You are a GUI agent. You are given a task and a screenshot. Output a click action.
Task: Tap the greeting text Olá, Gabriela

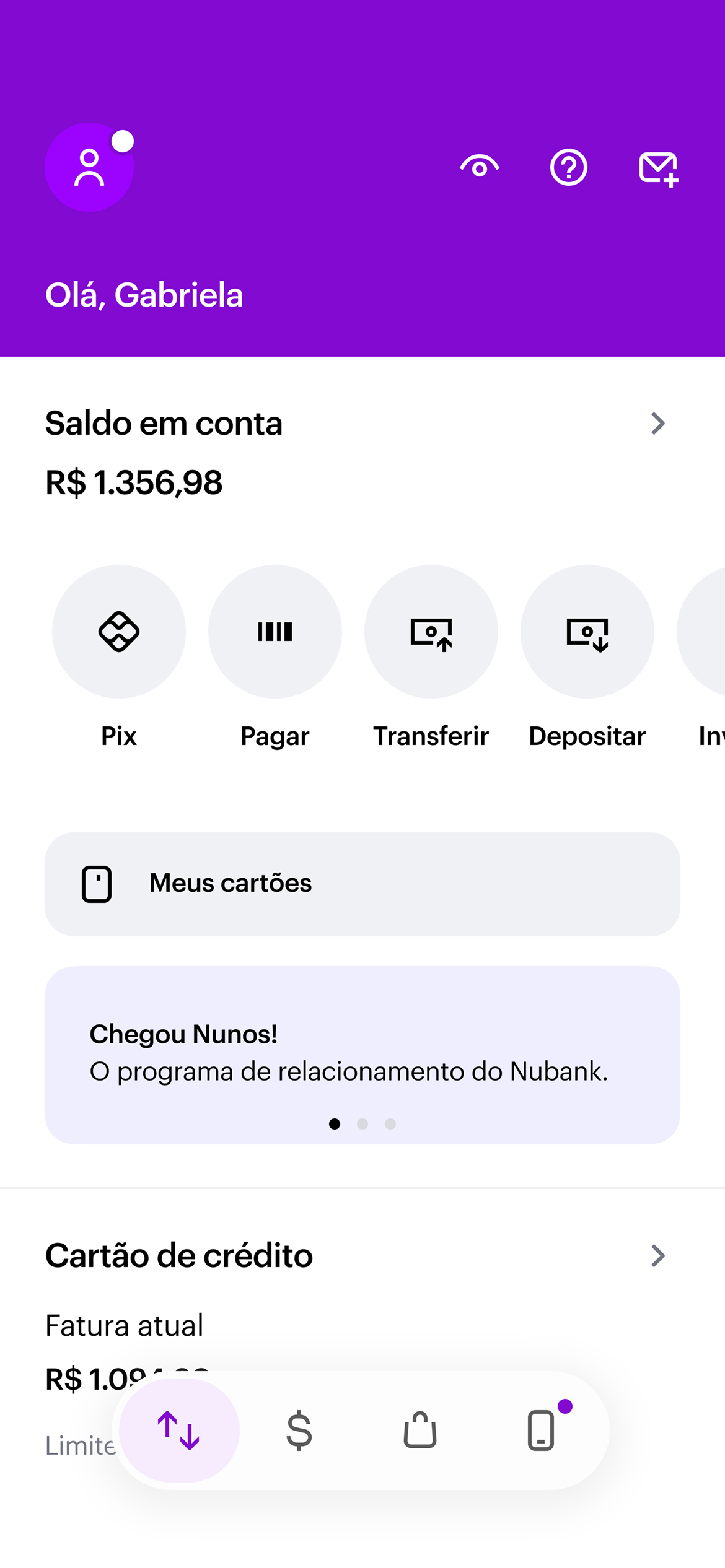[144, 294]
